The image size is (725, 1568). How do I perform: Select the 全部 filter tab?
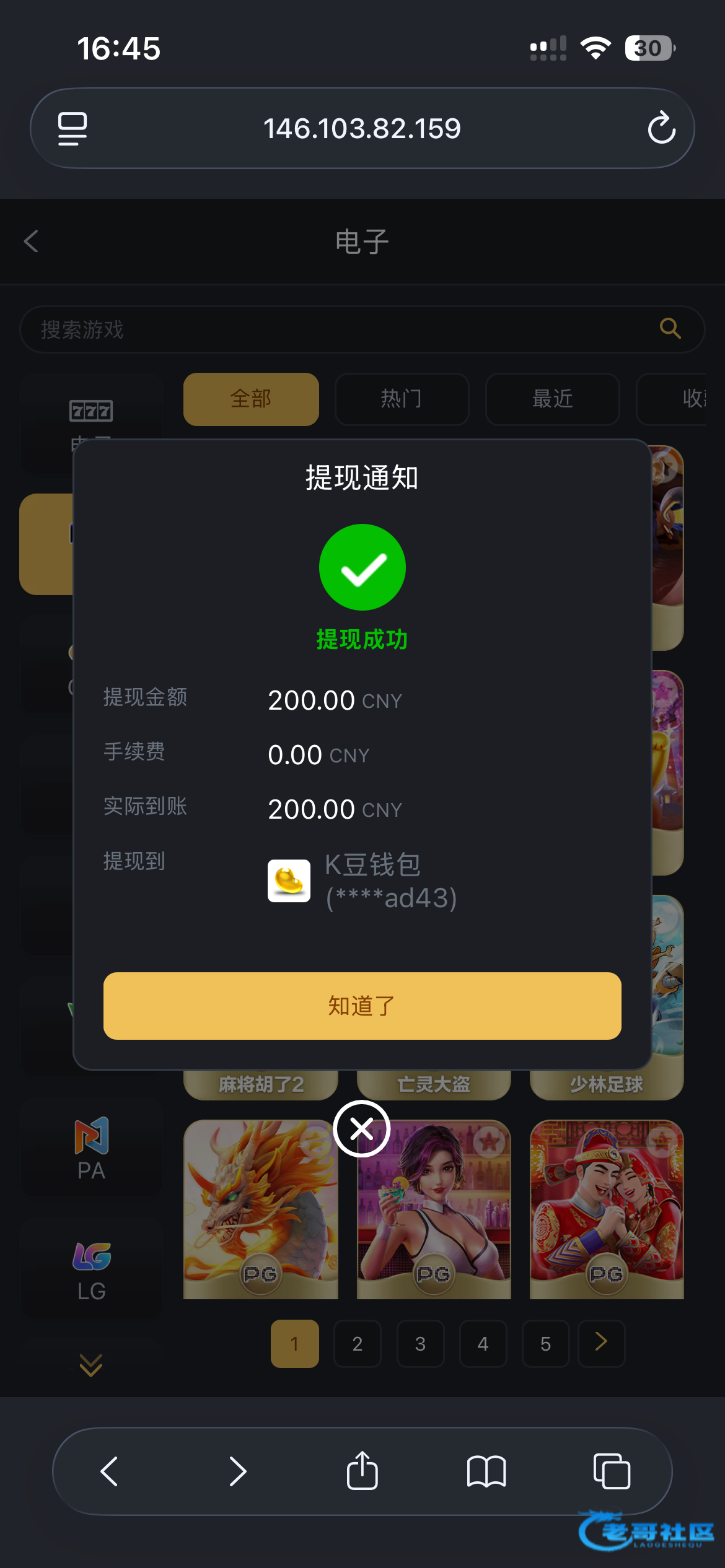click(x=251, y=399)
